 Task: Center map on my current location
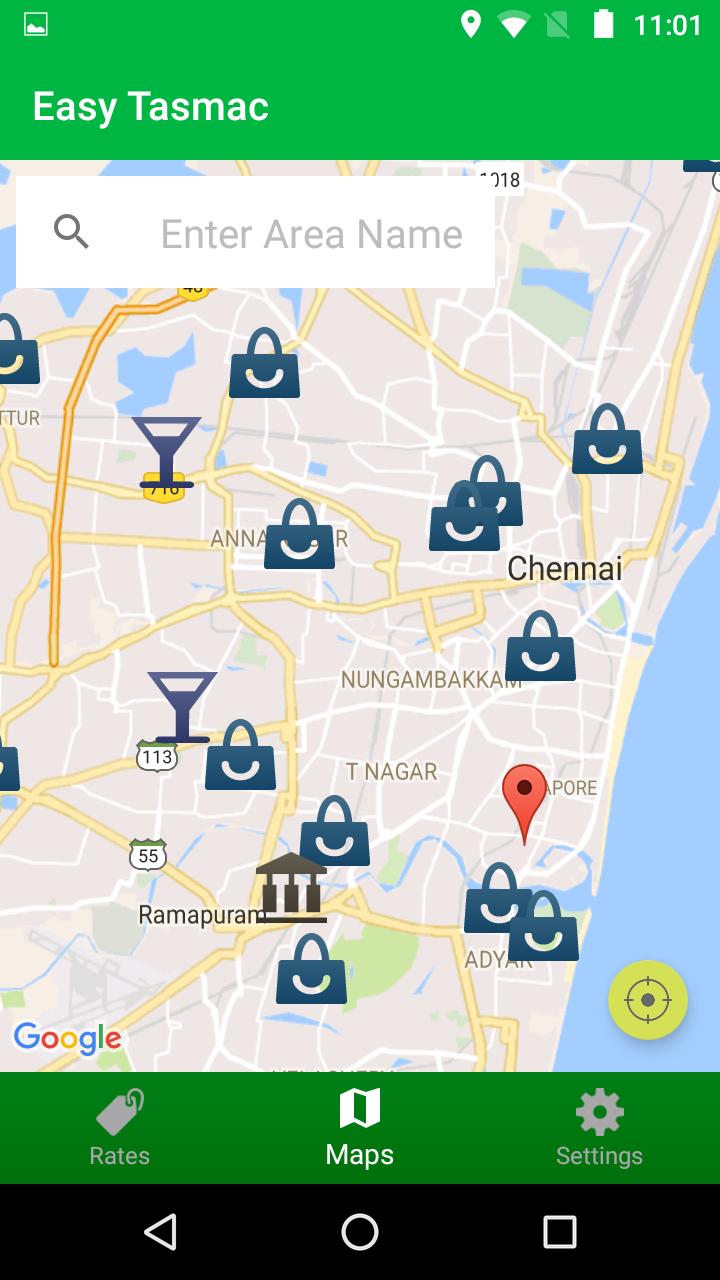click(x=648, y=1000)
